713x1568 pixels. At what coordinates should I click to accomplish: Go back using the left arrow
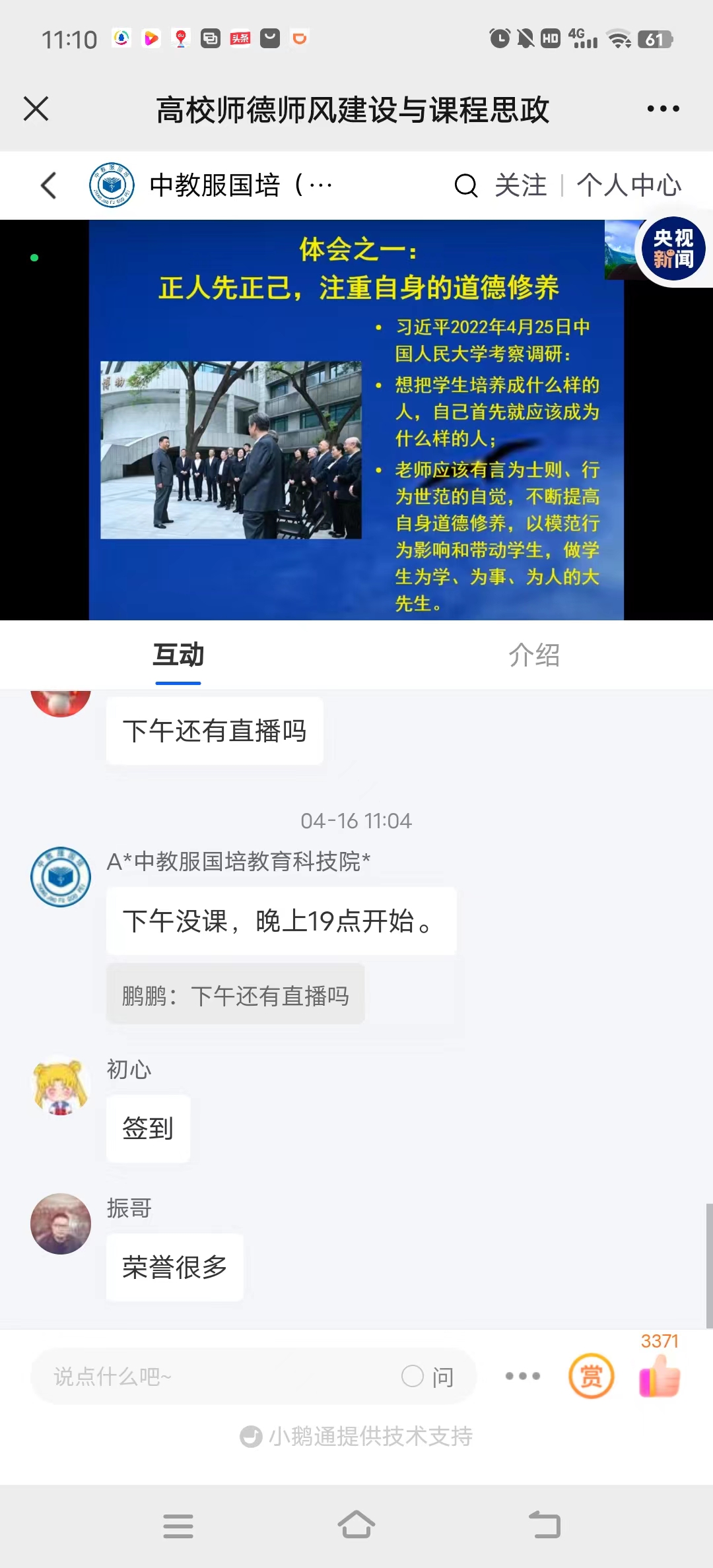pyautogui.click(x=49, y=185)
